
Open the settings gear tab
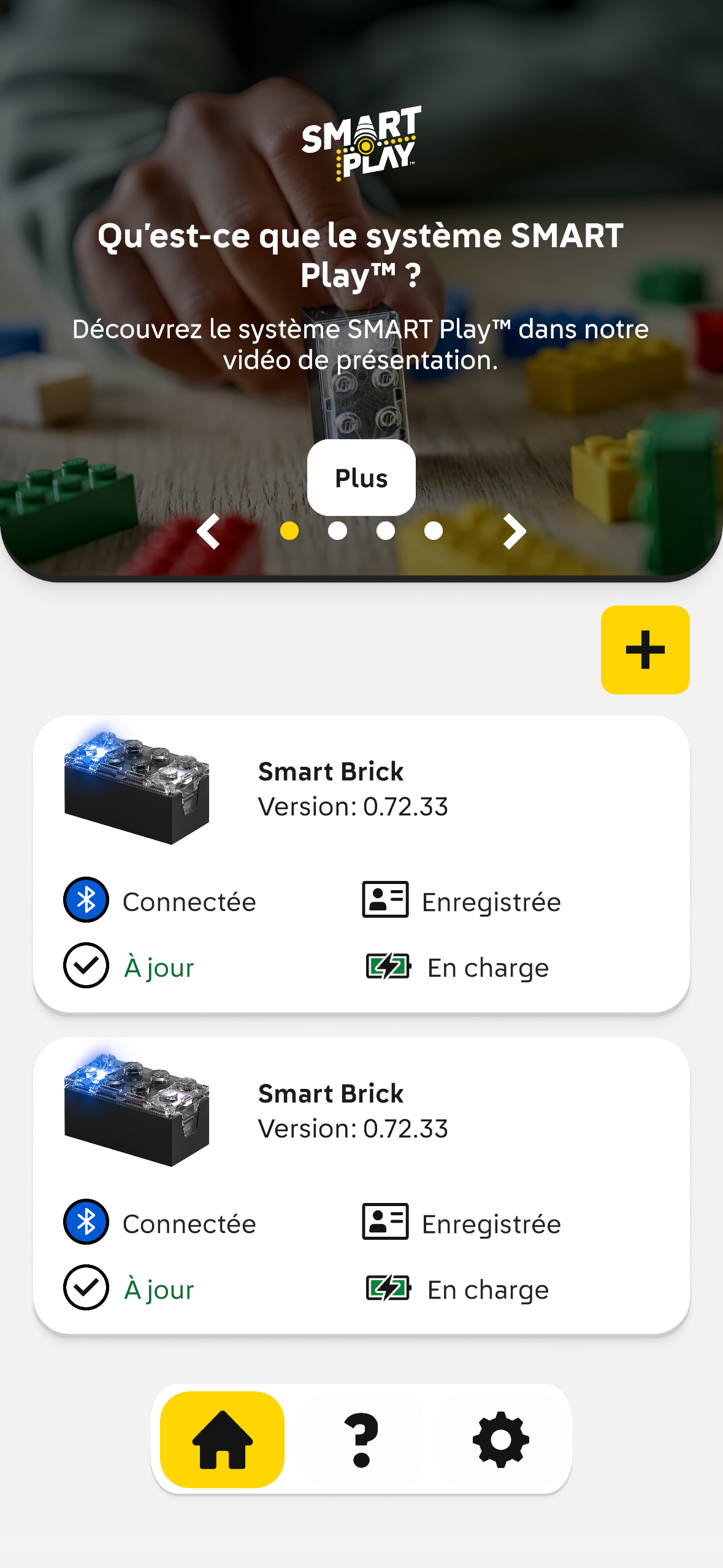tap(500, 1439)
